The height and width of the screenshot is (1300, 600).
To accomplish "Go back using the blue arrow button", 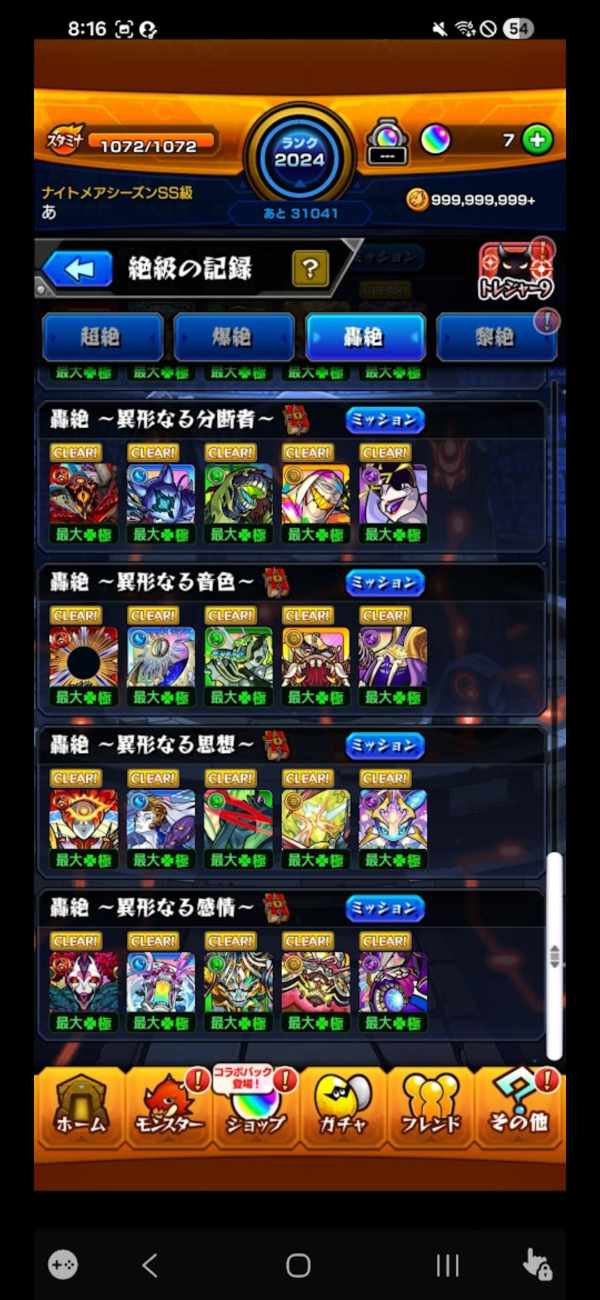I will click(x=77, y=269).
